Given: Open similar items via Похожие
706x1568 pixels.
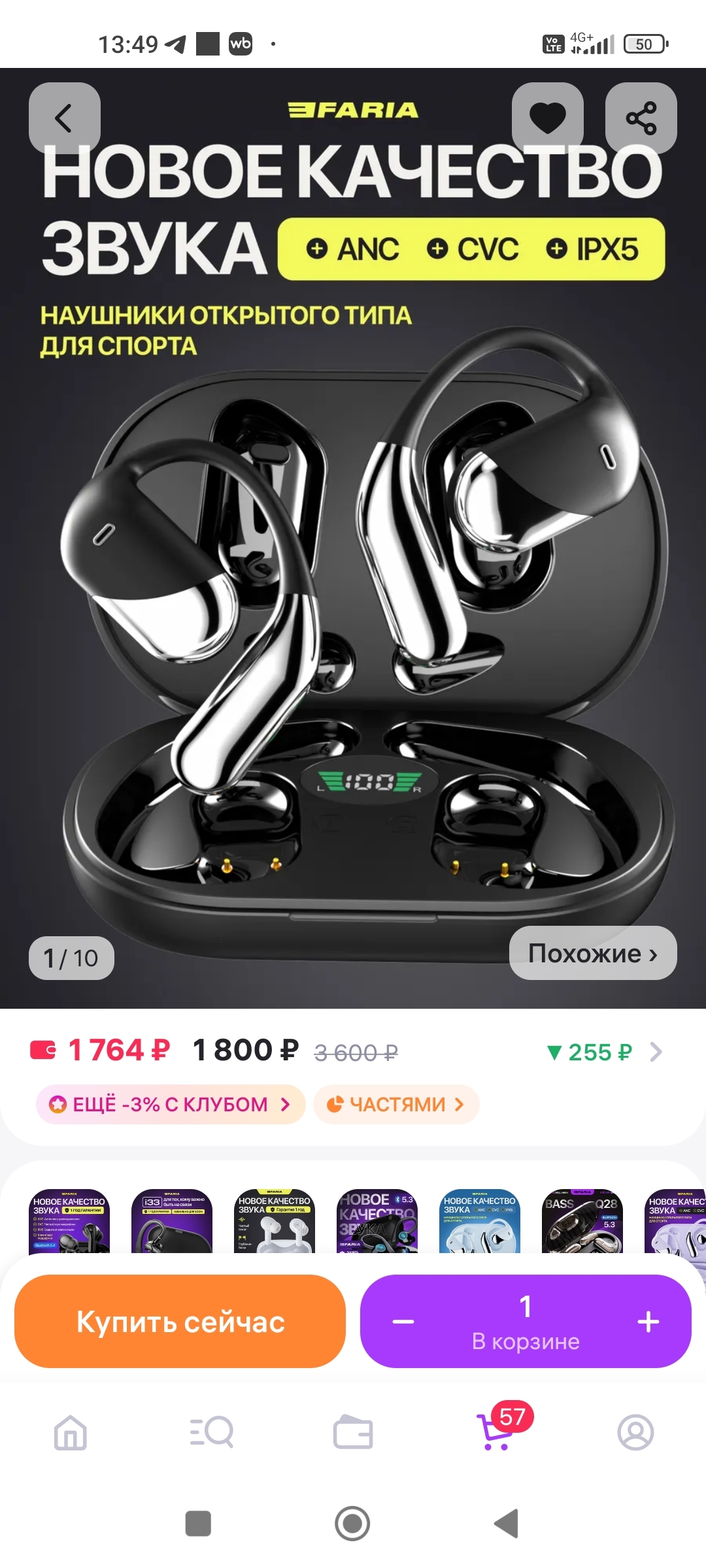Looking at the screenshot, I should (x=592, y=953).
